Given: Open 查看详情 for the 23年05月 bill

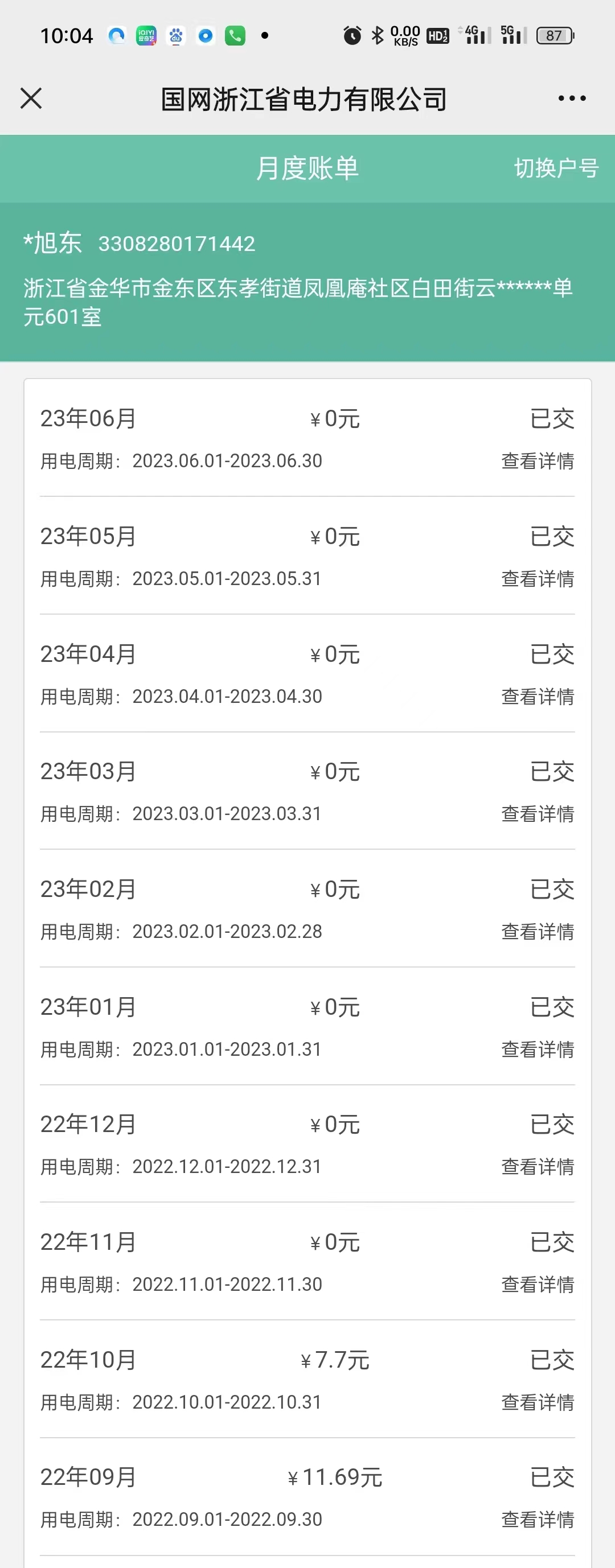Looking at the screenshot, I should click(537, 578).
